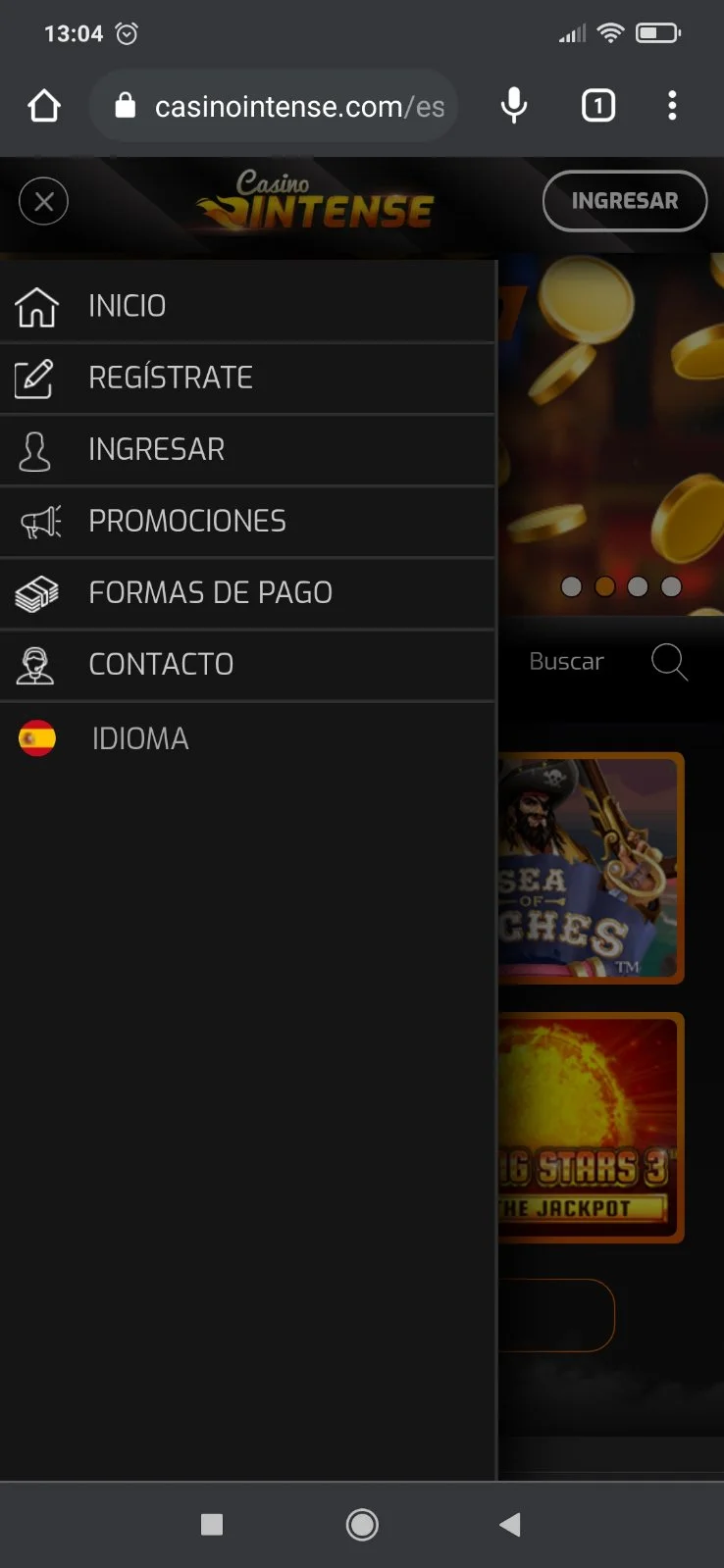Tap the browser address bar

point(284,106)
